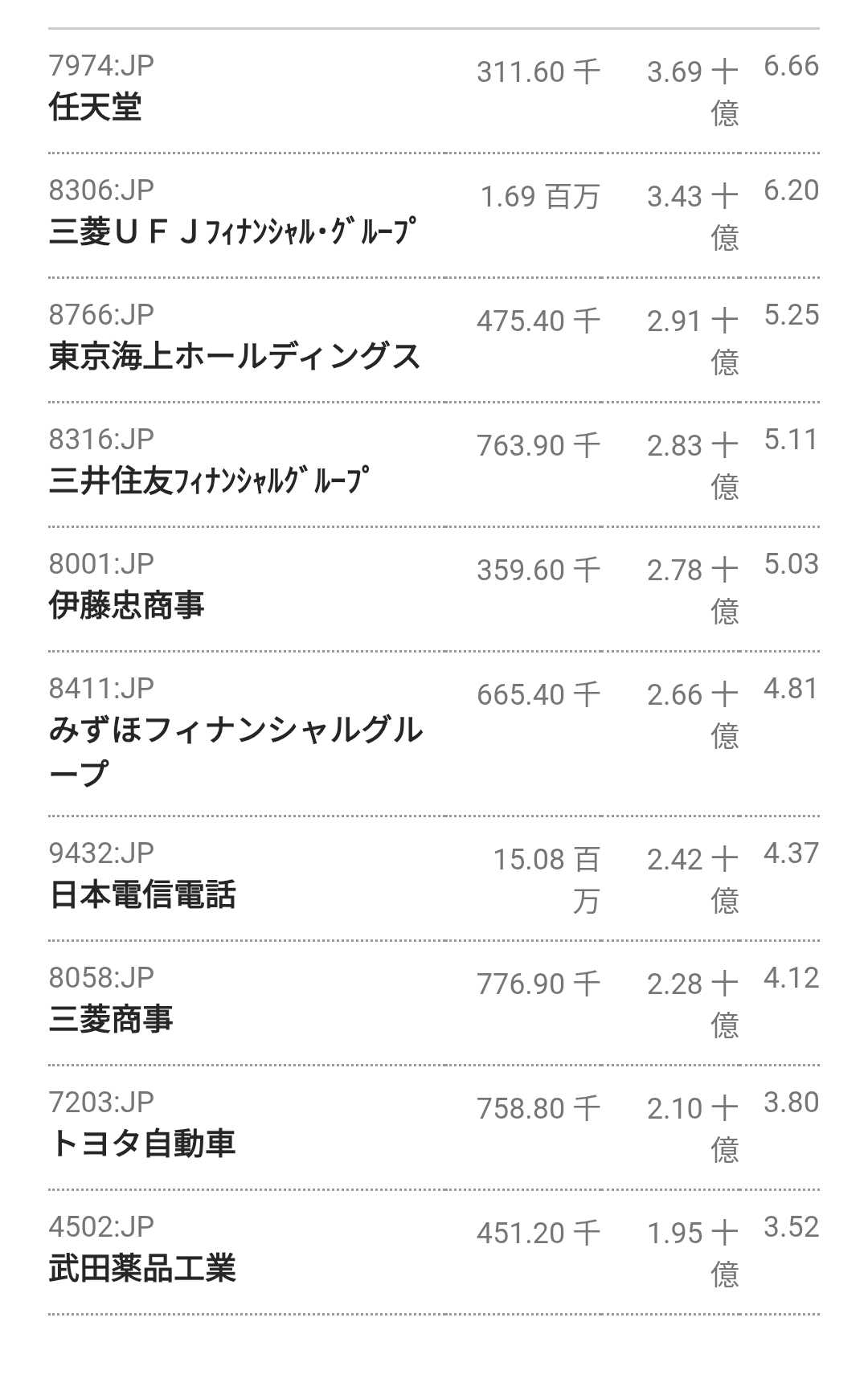
Task: View 三菱UFJフィナンシャル・グループ stock details
Action: [x=232, y=231]
